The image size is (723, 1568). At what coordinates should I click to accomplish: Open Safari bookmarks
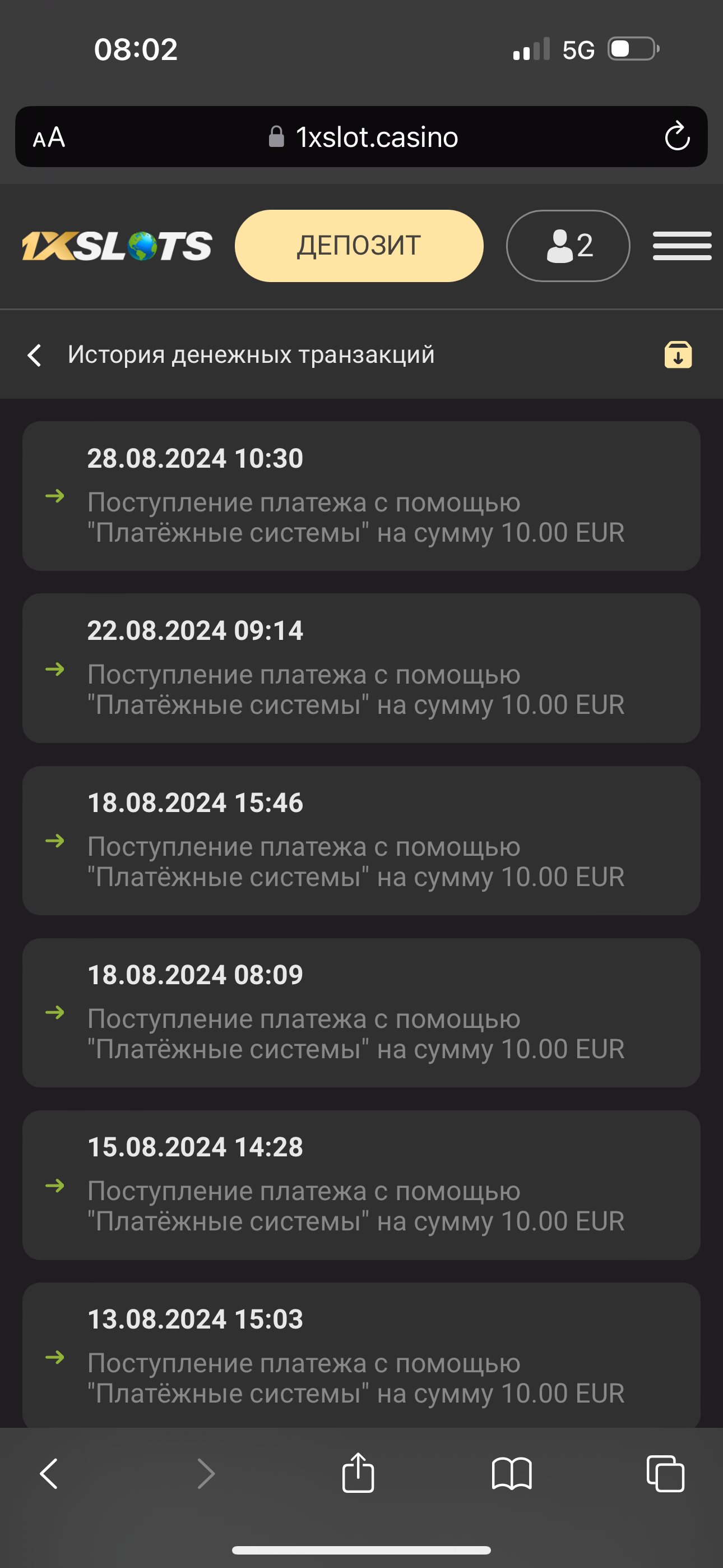click(x=511, y=1474)
